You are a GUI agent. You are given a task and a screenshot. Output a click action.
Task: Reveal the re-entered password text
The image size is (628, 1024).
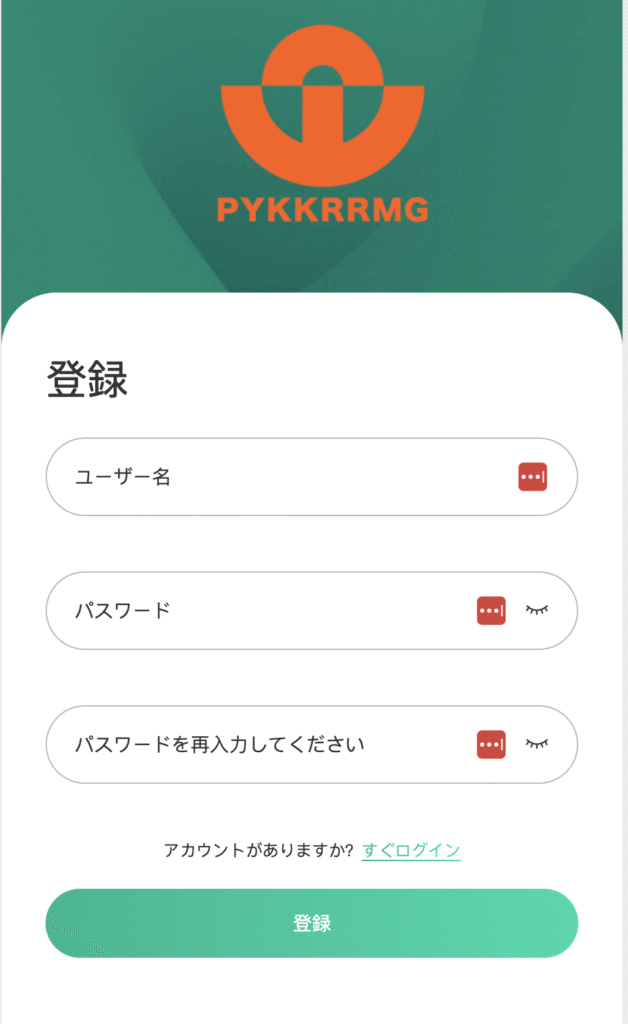(x=538, y=744)
